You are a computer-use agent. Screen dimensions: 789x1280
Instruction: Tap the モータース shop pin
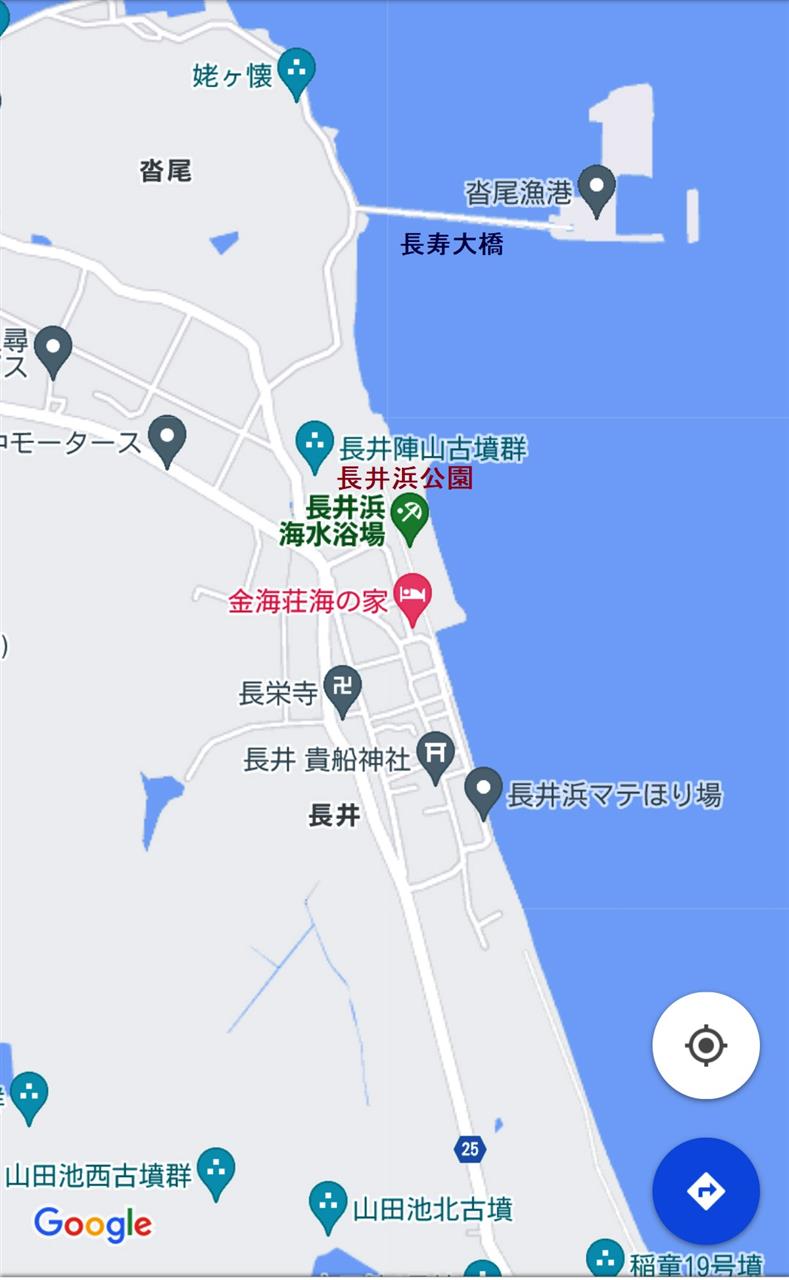pos(167,441)
